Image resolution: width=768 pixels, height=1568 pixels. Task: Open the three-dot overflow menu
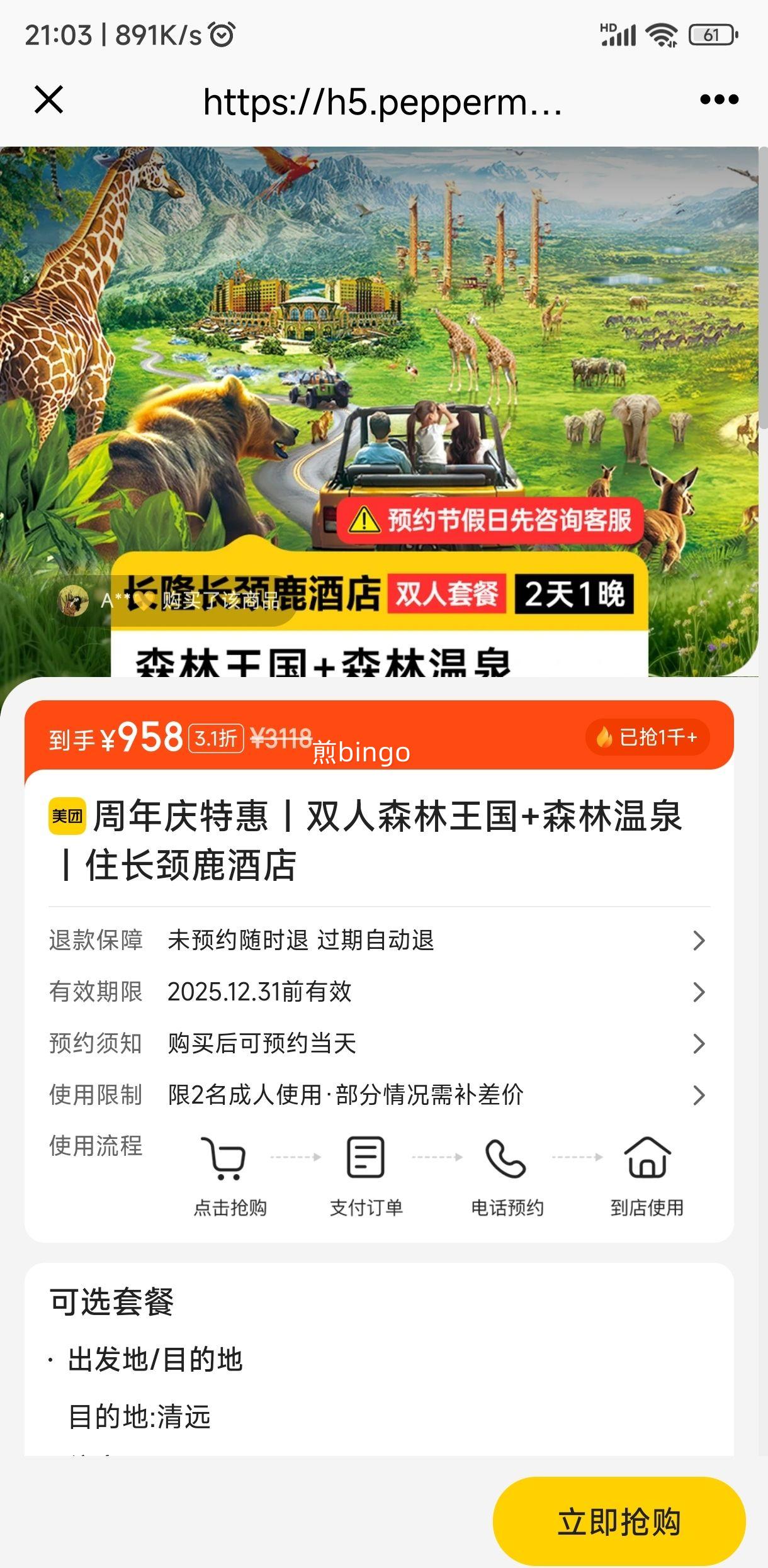(719, 99)
